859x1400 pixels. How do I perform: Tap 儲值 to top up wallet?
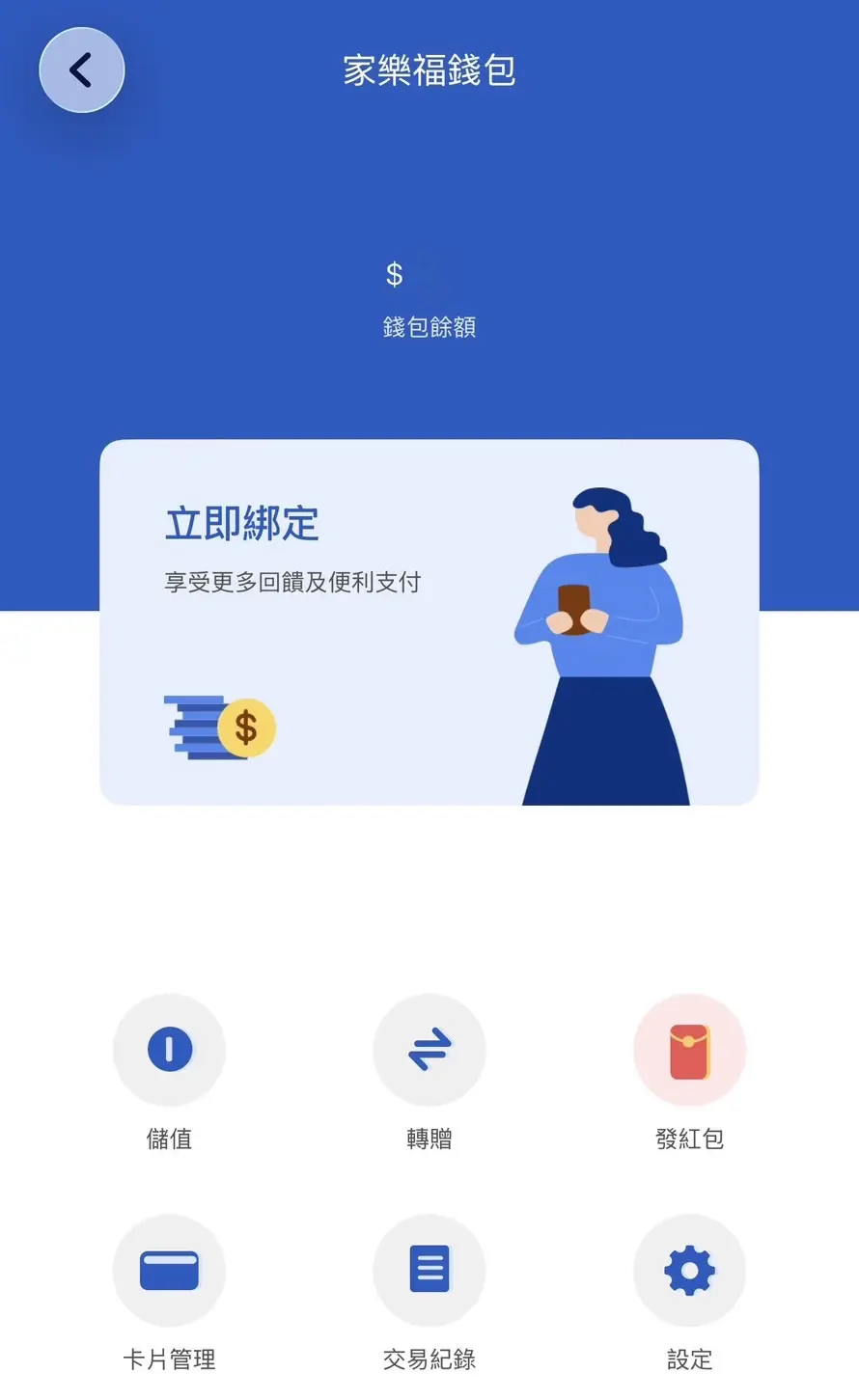169,1050
